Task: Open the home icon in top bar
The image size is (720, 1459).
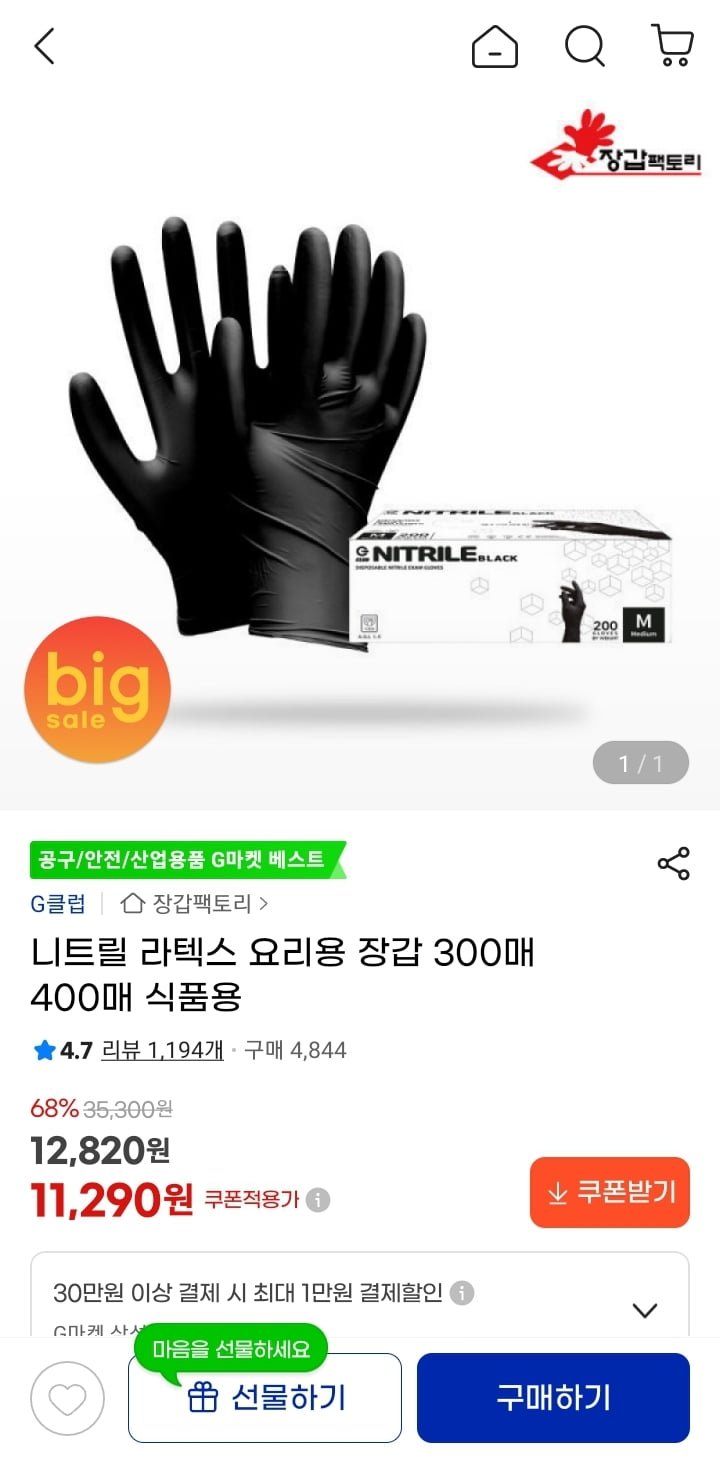Action: coord(495,46)
